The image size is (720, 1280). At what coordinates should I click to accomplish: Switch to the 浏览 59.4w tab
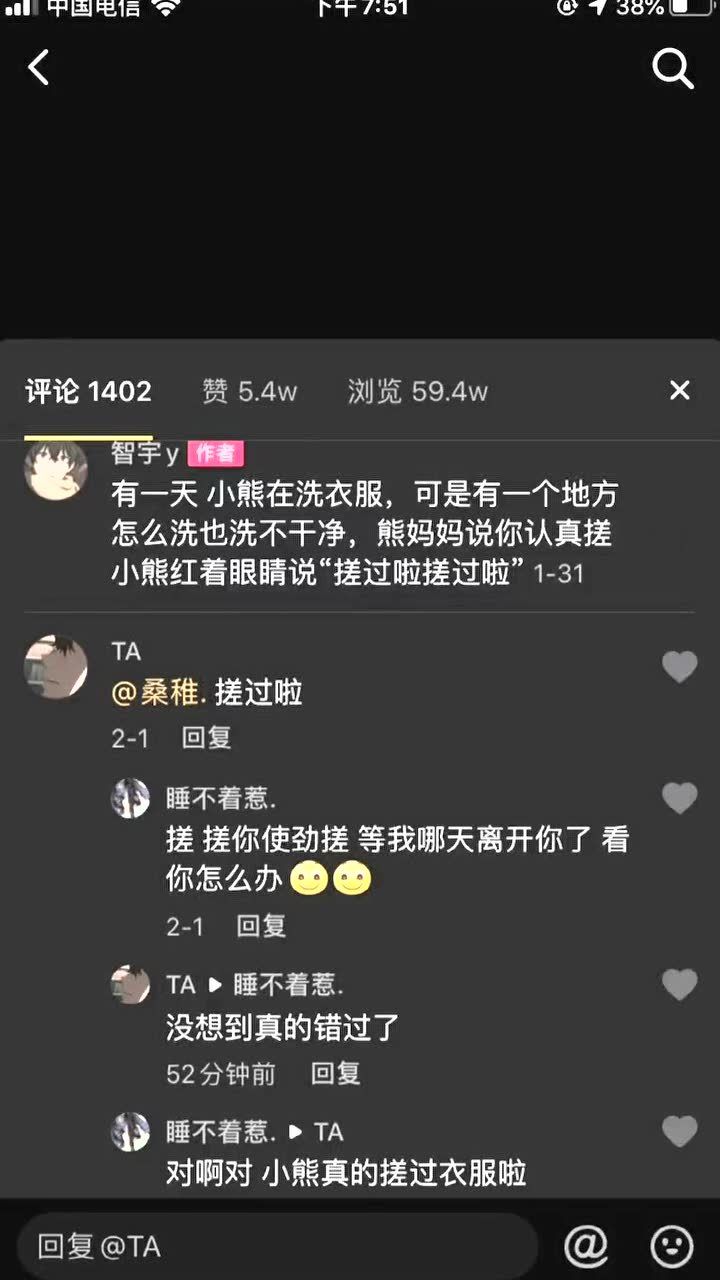[417, 391]
